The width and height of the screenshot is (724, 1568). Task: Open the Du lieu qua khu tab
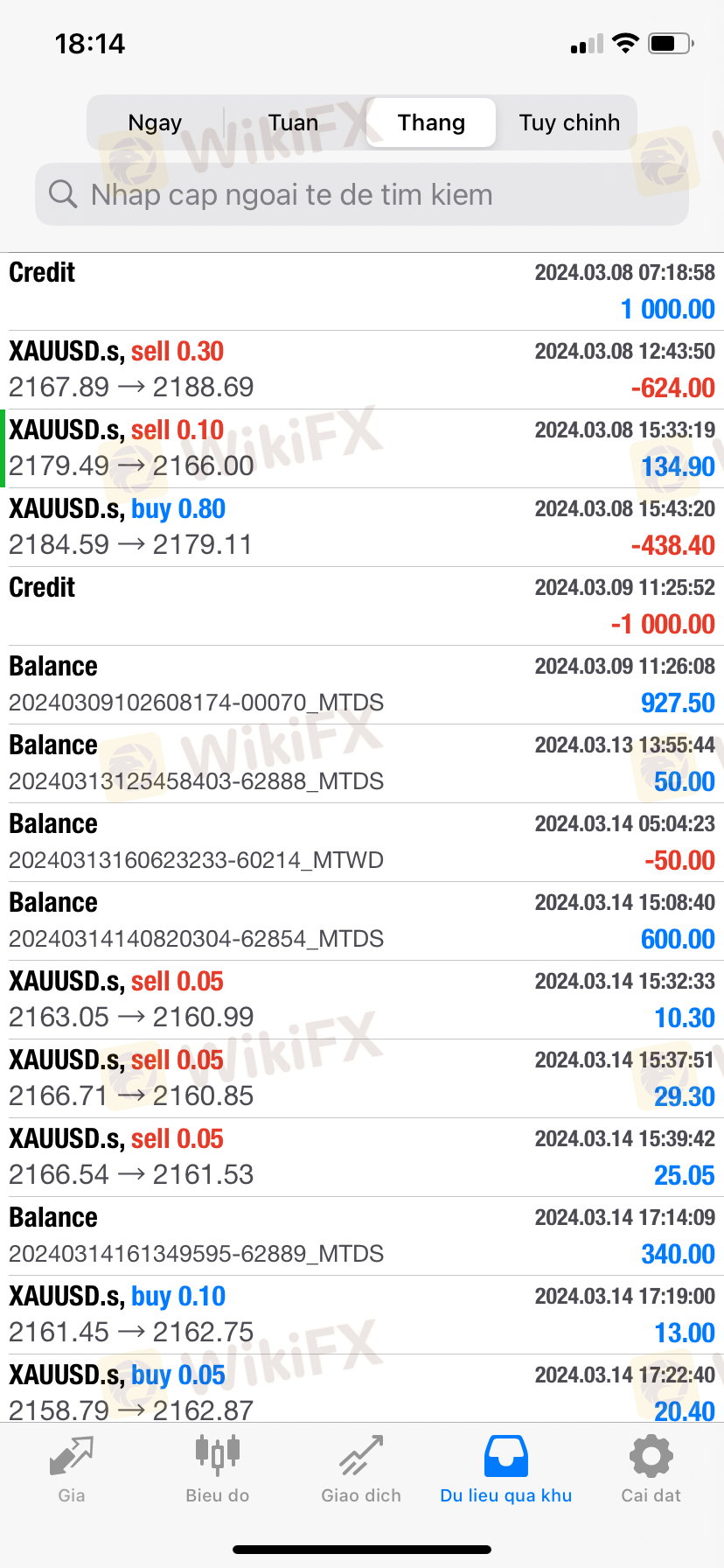pyautogui.click(x=506, y=1470)
